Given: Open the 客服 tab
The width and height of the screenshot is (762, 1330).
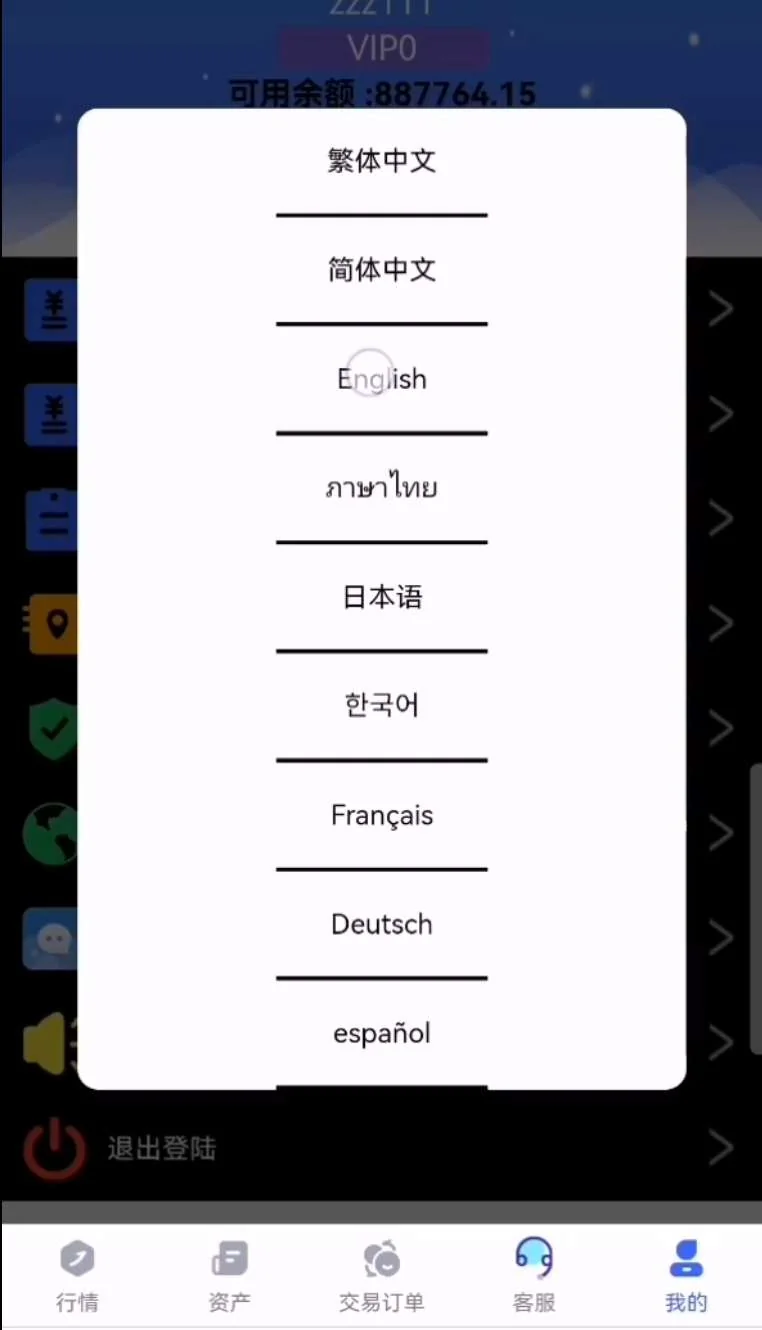Looking at the screenshot, I should 534,1274.
